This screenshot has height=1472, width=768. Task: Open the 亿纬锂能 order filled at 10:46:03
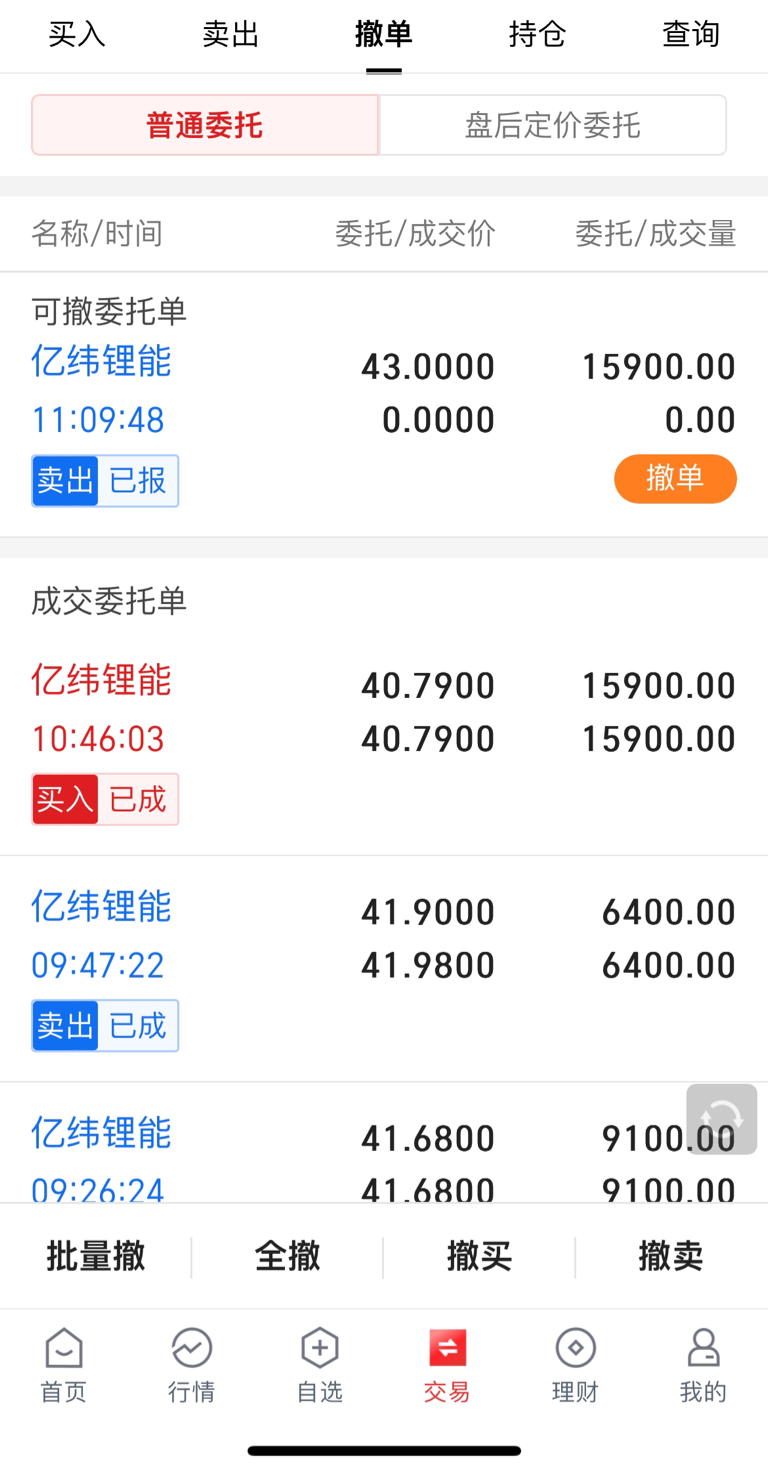pyautogui.click(x=384, y=740)
